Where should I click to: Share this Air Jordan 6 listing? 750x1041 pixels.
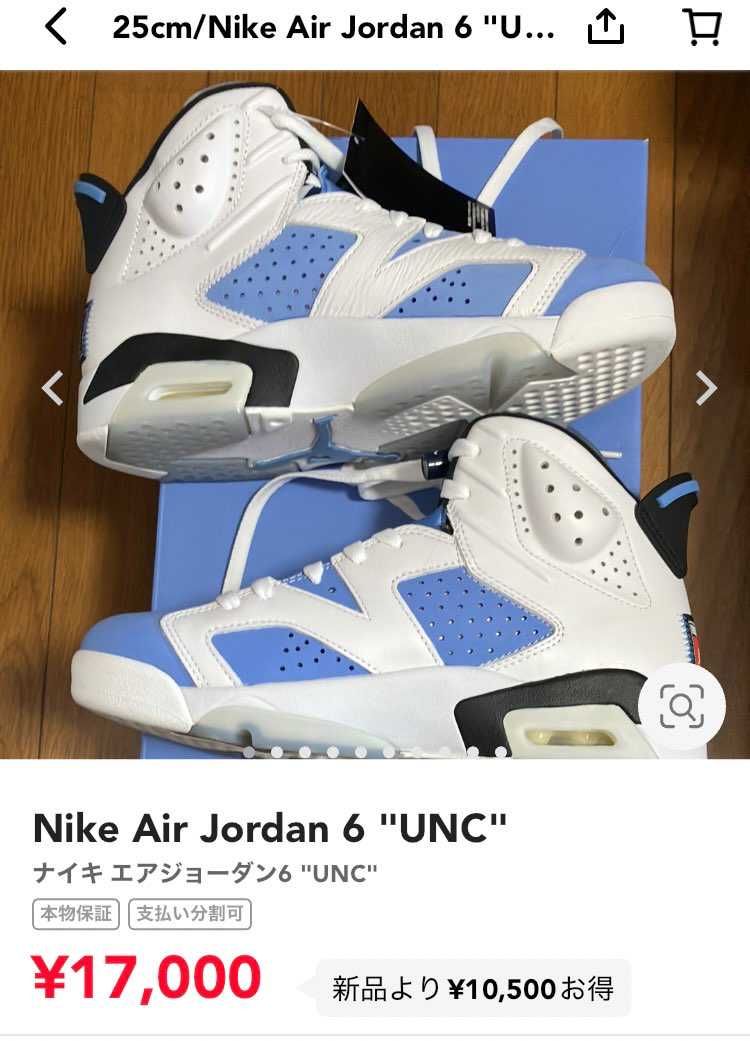(x=607, y=28)
